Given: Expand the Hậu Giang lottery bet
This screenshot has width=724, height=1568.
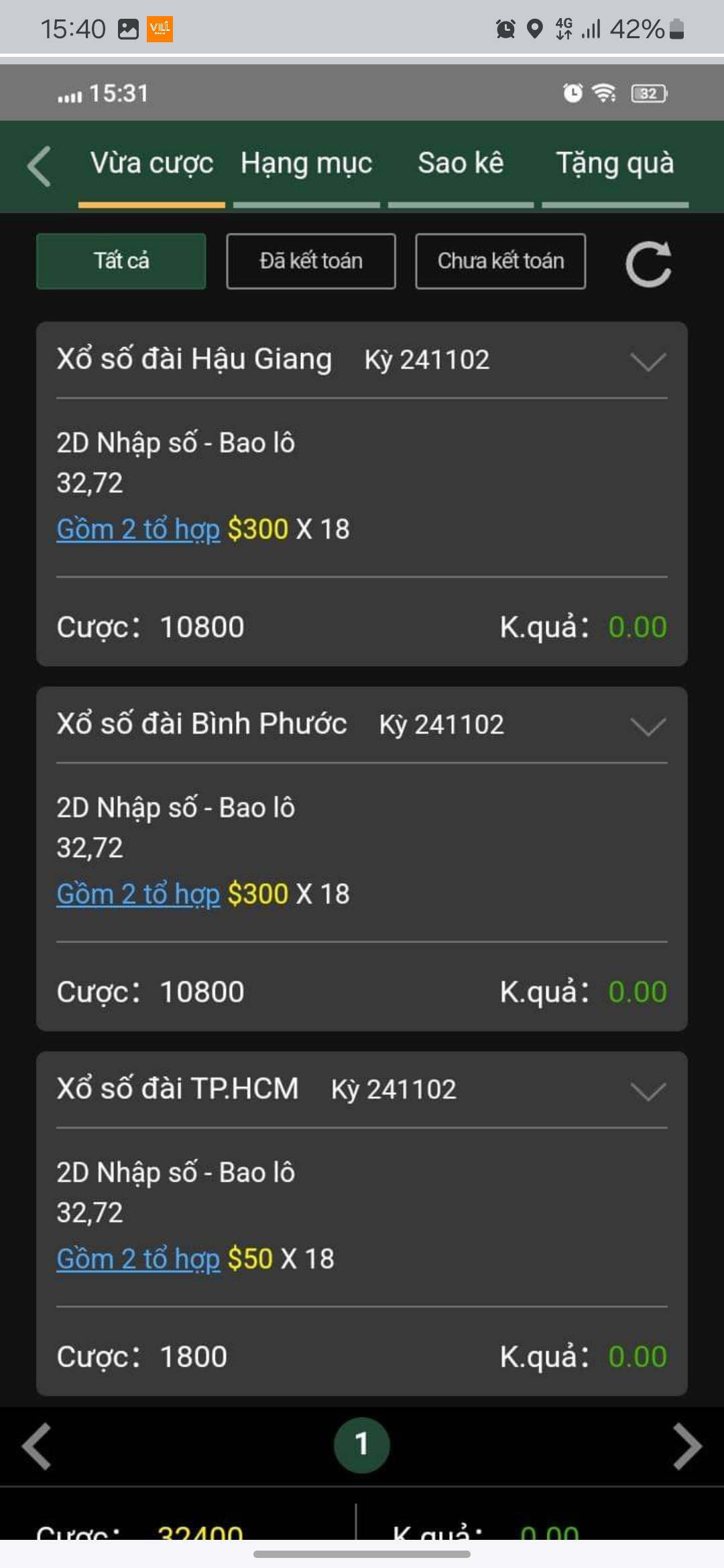Looking at the screenshot, I should tap(648, 362).
